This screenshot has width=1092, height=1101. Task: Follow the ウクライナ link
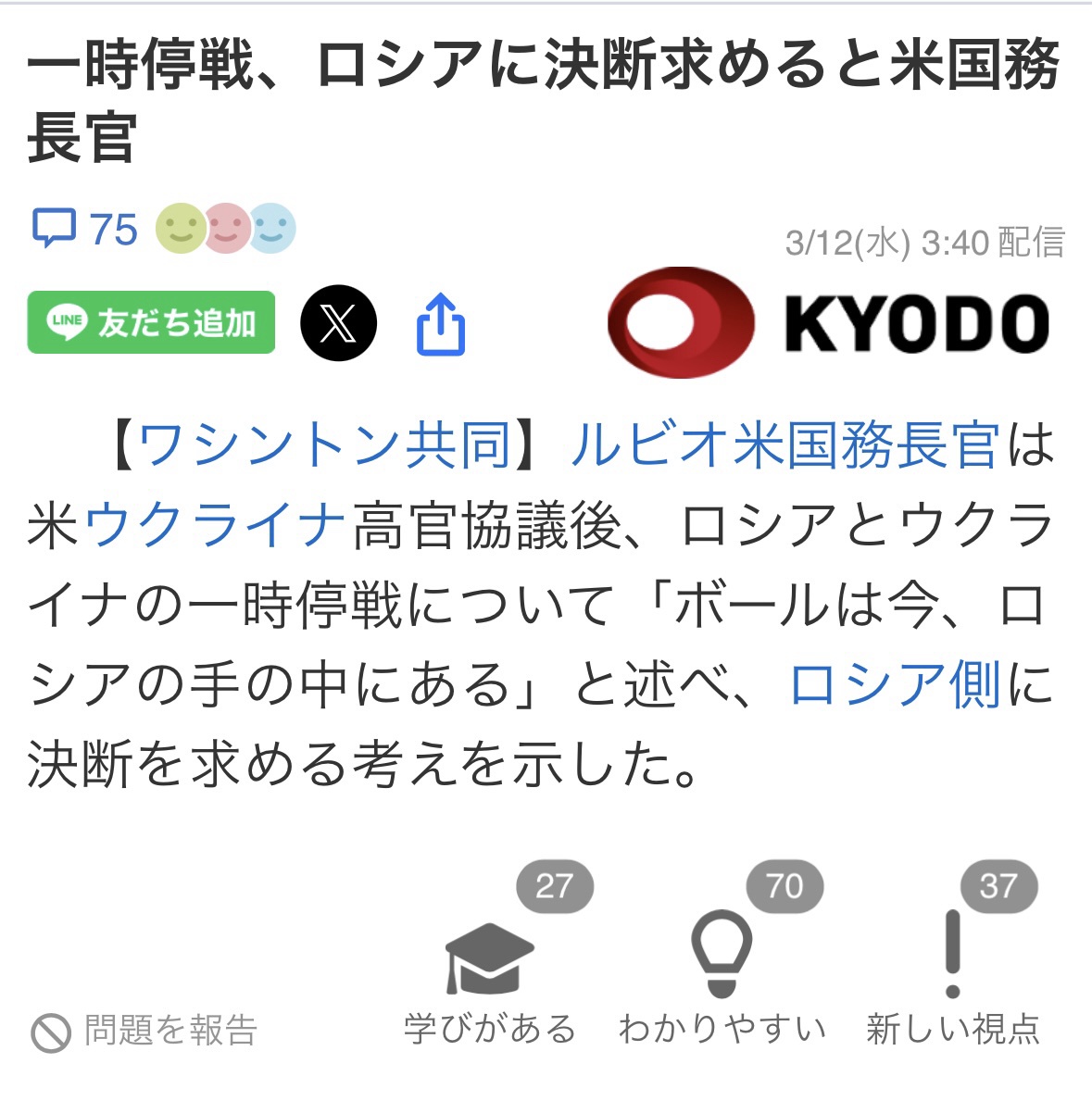(x=215, y=525)
